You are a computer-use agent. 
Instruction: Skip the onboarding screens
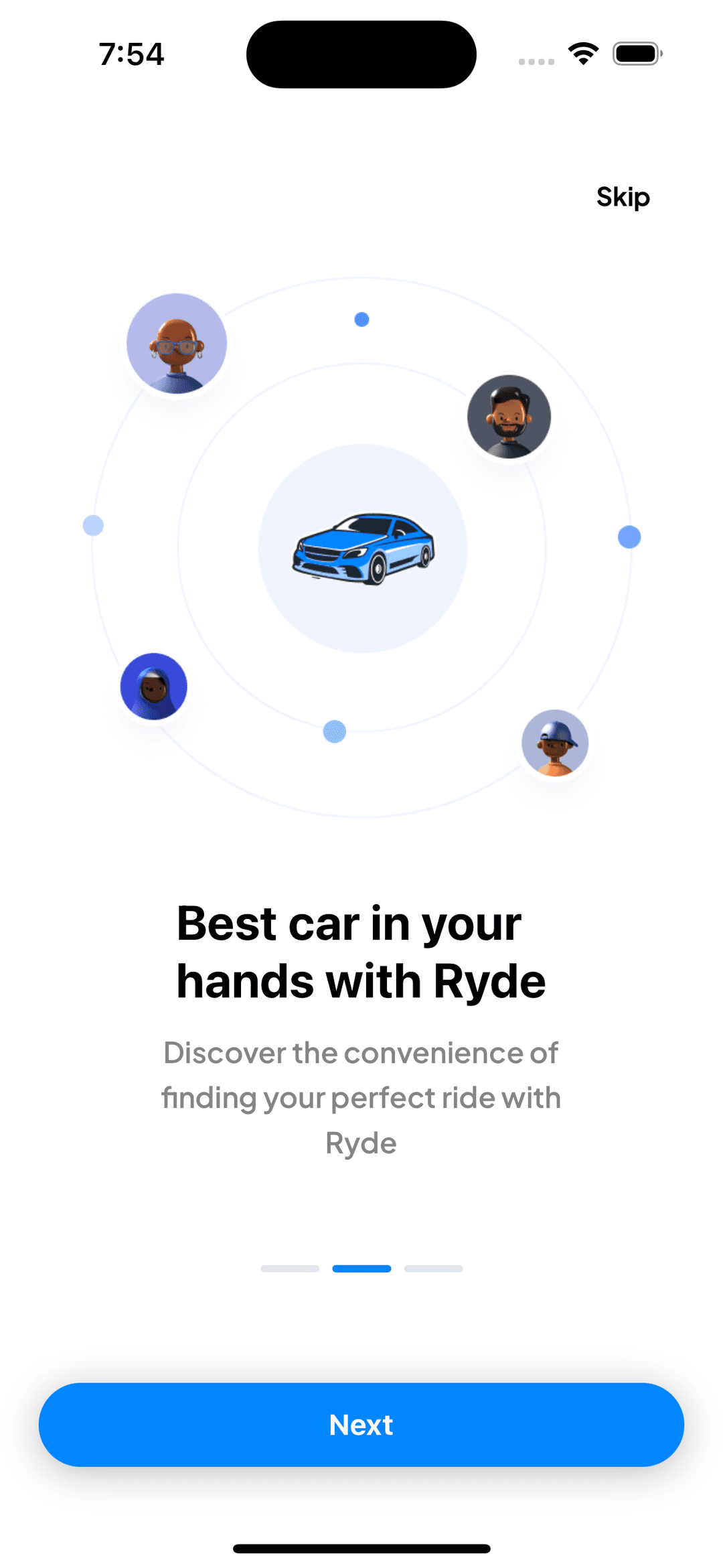[x=623, y=197]
